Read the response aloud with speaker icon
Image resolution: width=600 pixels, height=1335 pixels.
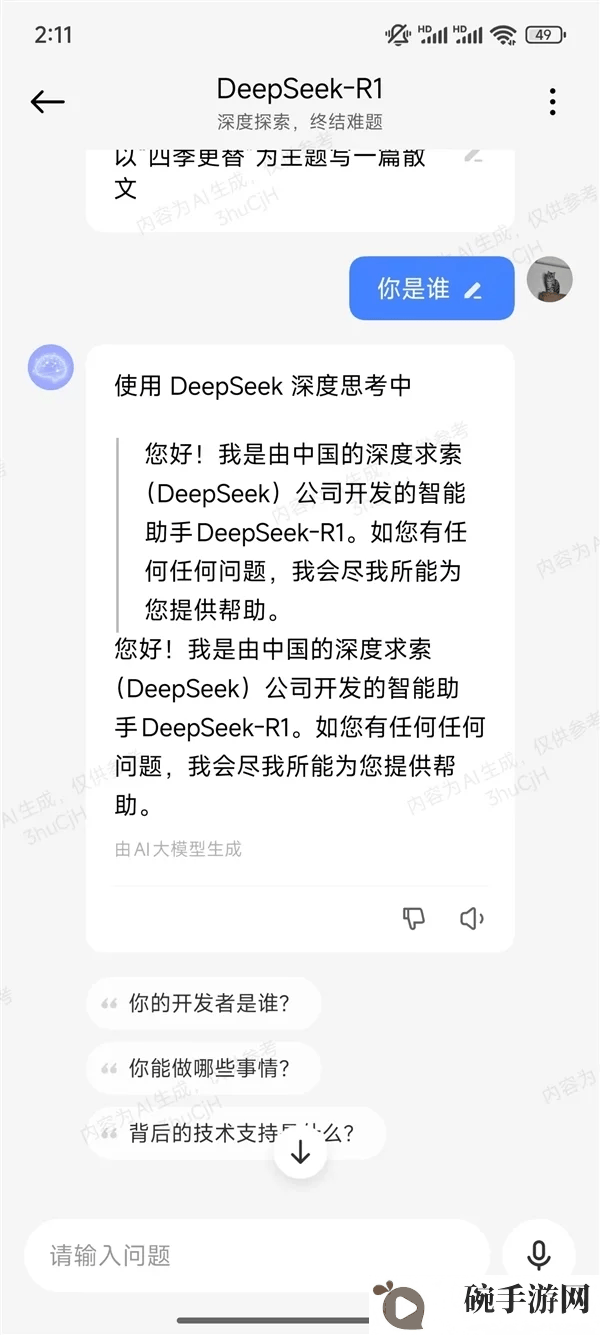(x=472, y=919)
